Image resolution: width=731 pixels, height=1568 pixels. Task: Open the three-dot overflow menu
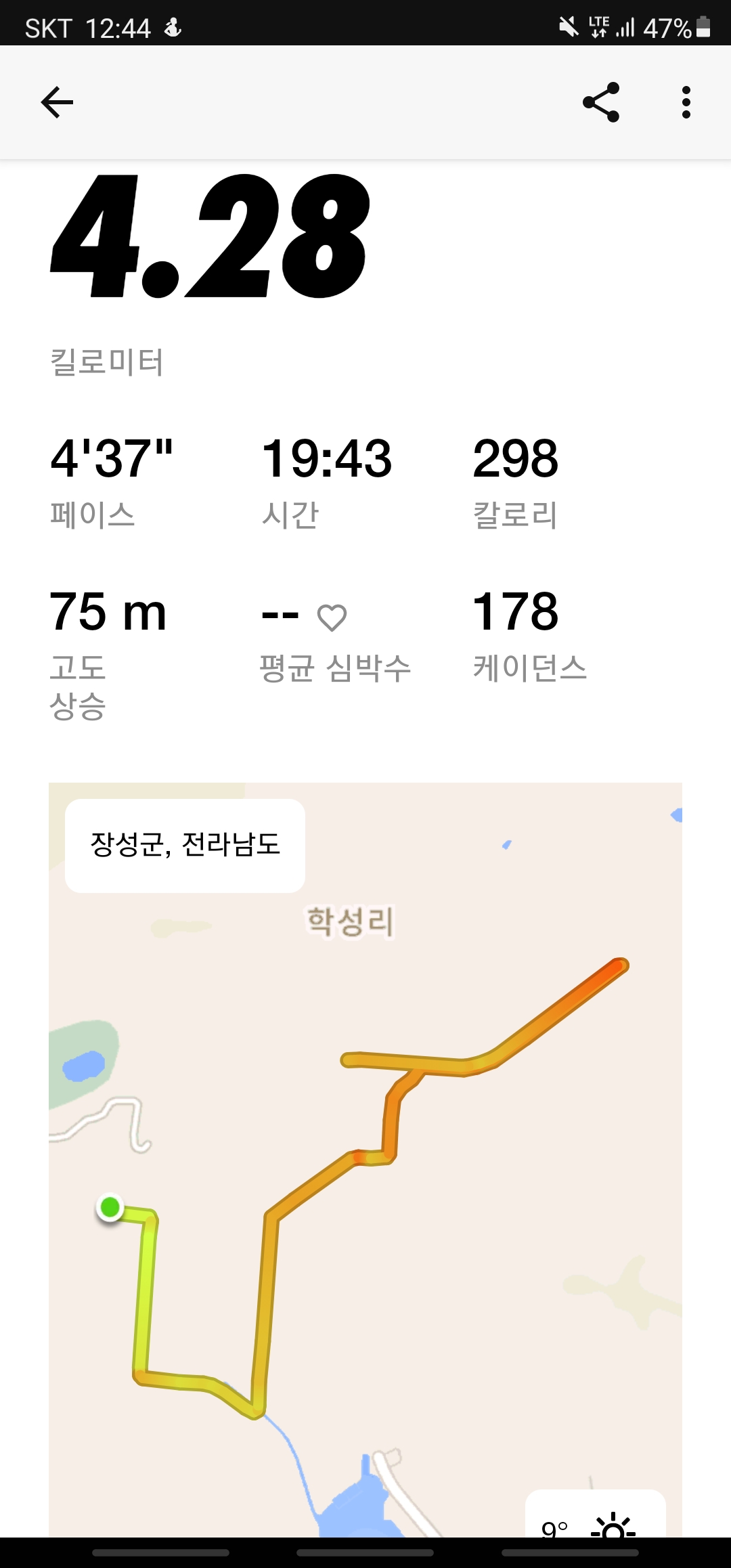[x=686, y=103]
